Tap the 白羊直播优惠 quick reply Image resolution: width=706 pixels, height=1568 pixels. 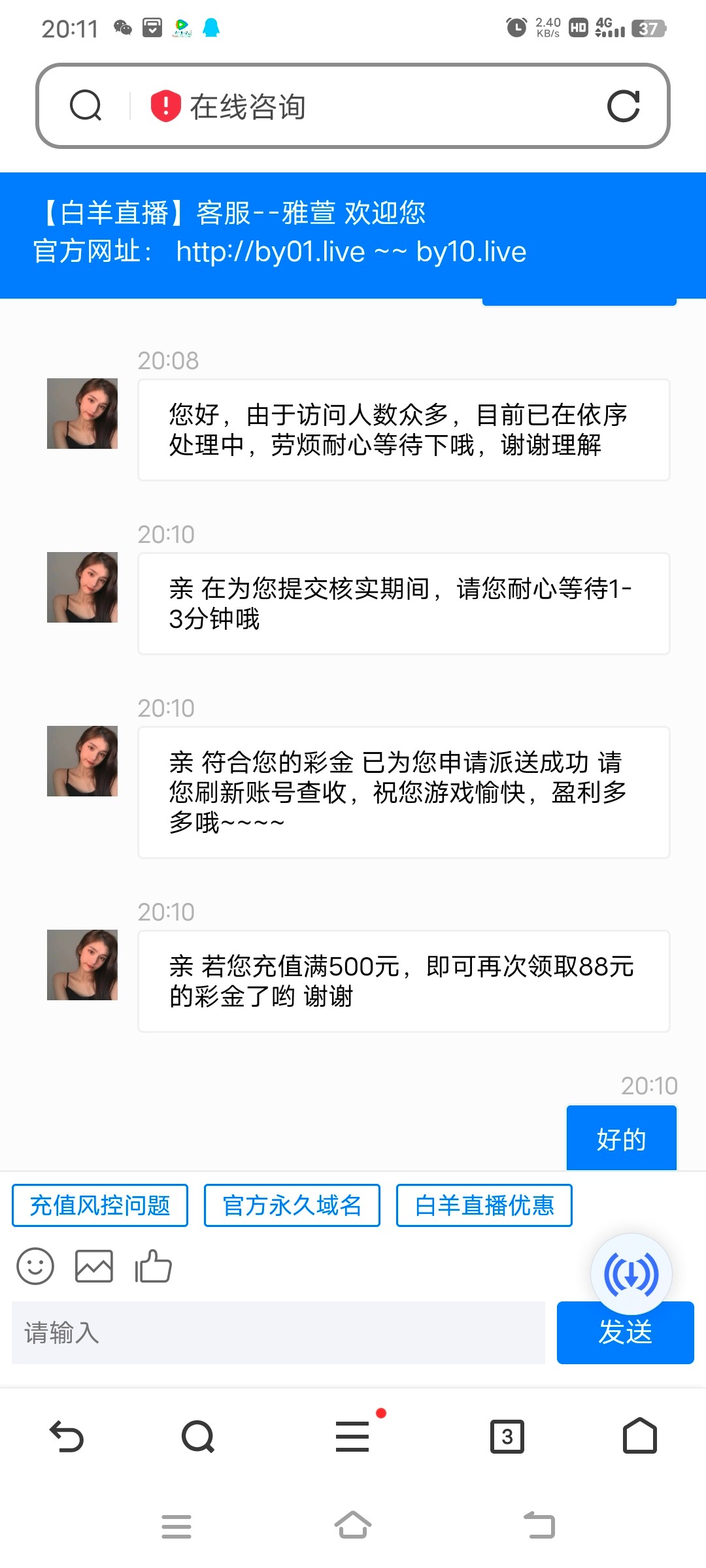click(x=484, y=1205)
